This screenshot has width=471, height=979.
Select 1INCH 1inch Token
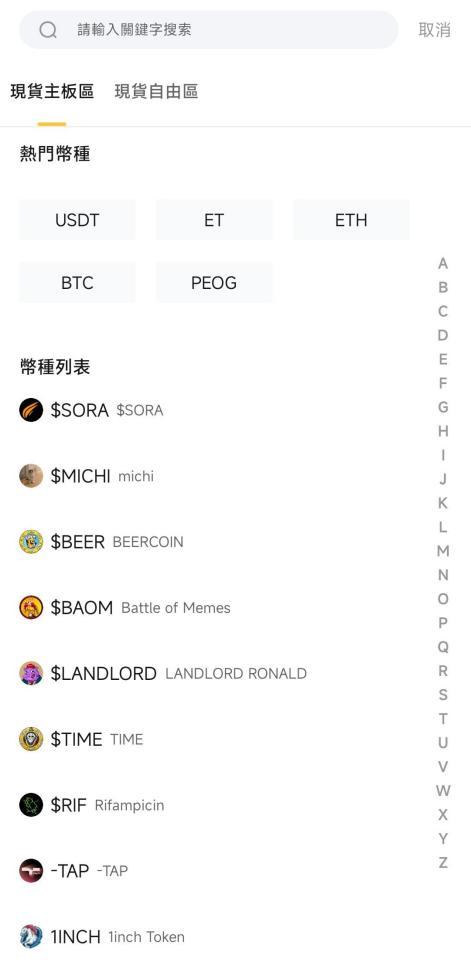click(212, 937)
